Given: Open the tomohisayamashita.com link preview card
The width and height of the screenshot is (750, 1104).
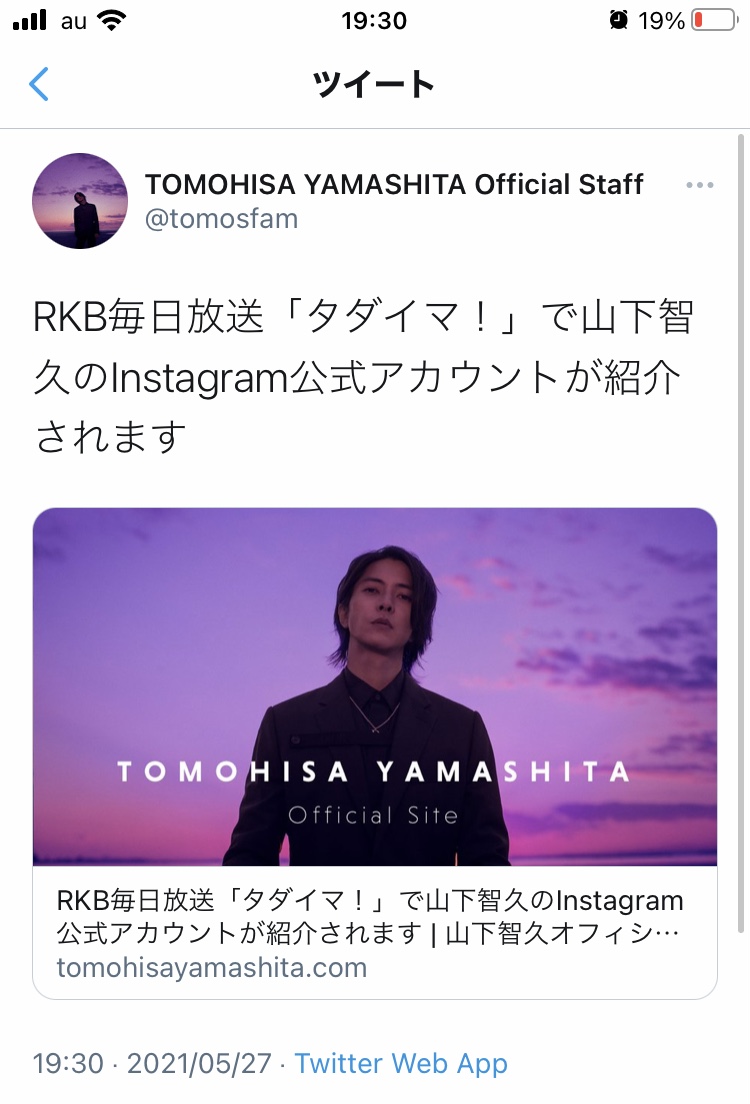Looking at the screenshot, I should (375, 752).
